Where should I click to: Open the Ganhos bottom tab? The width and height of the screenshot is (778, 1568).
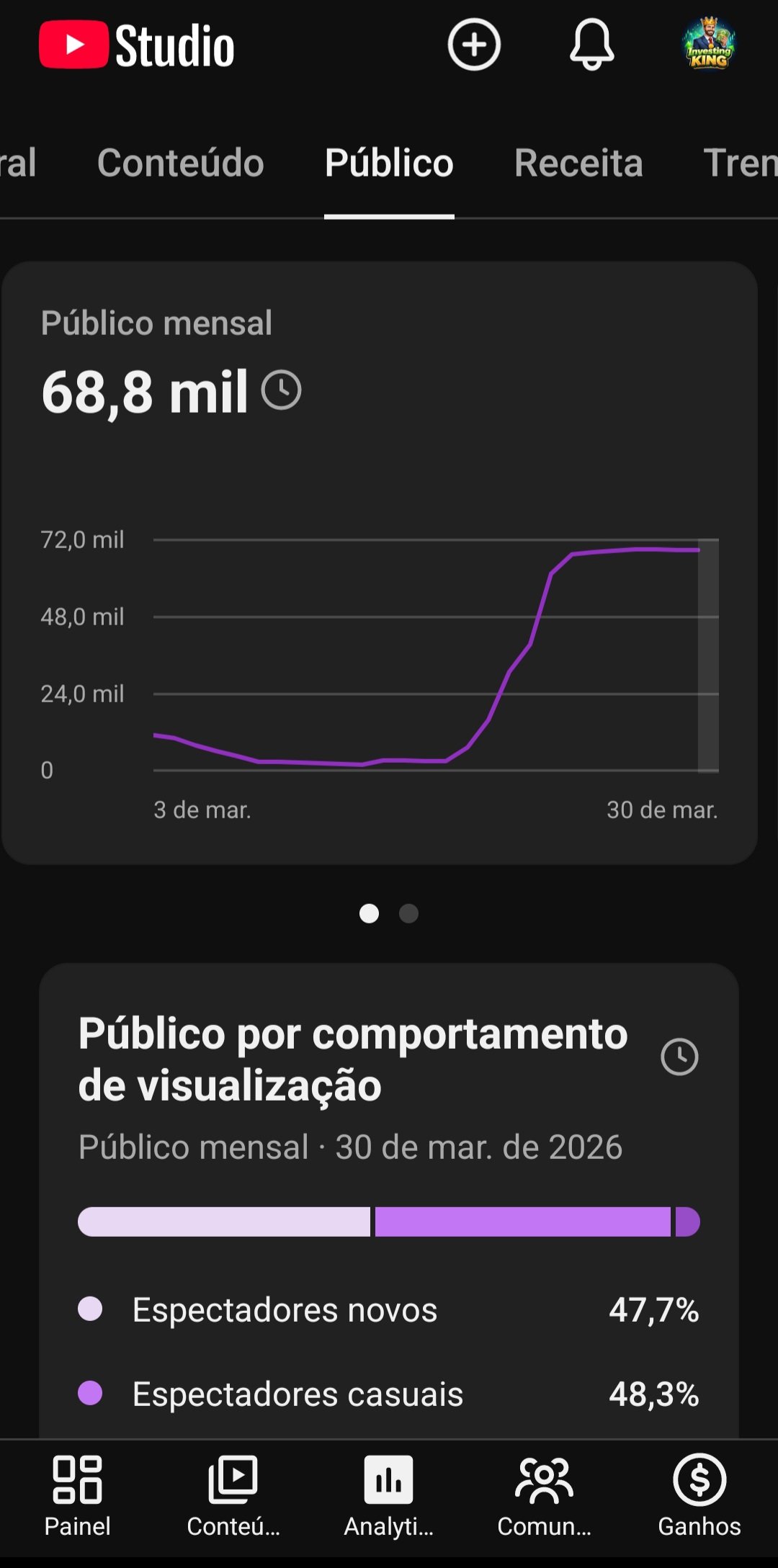tap(699, 1495)
